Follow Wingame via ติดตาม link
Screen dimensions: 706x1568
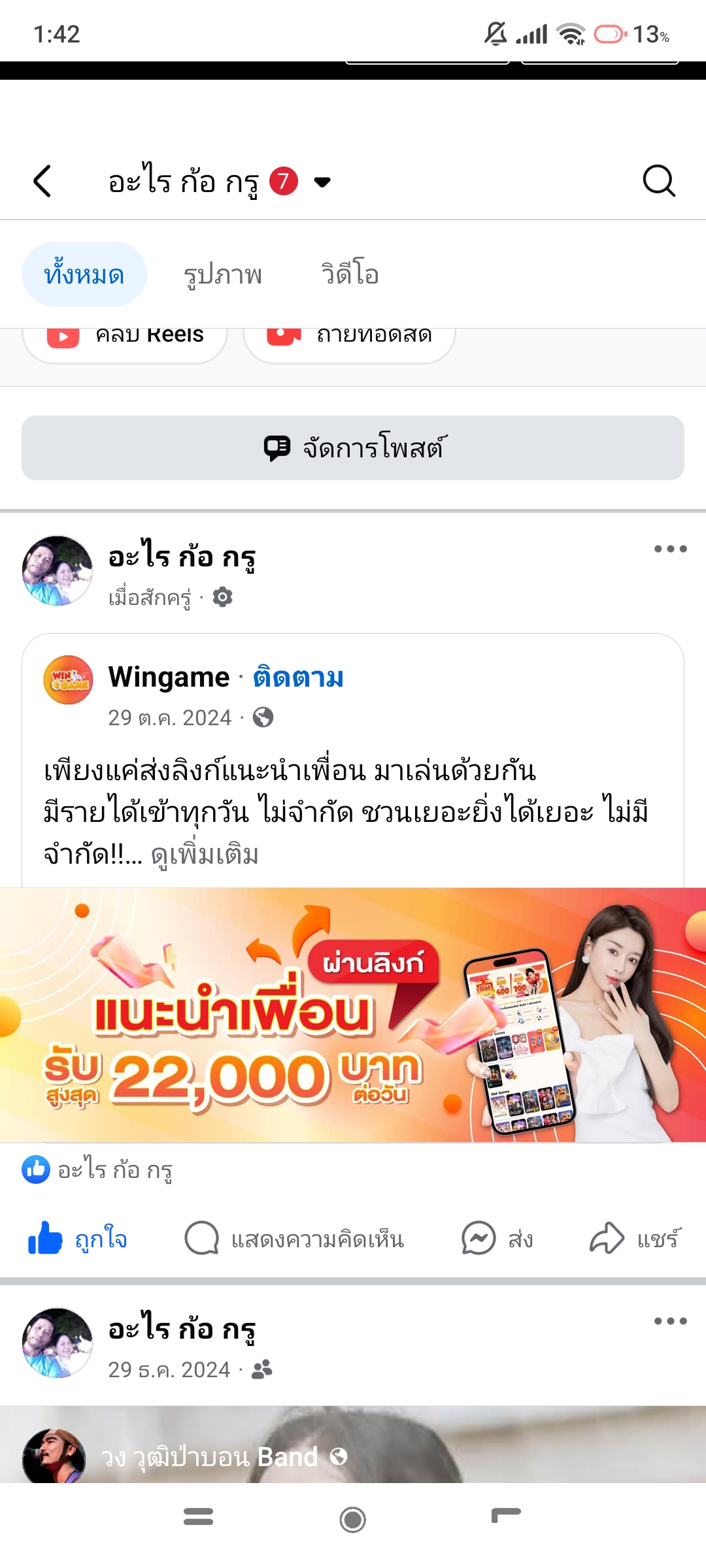click(298, 678)
